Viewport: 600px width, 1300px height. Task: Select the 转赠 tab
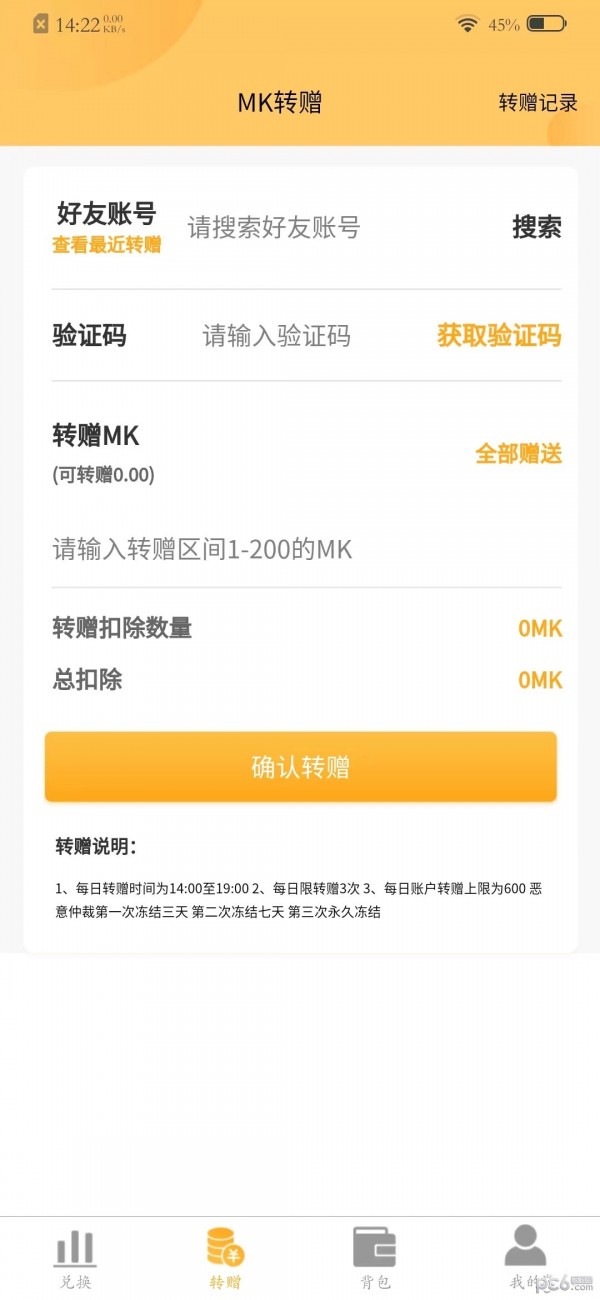click(225, 1258)
